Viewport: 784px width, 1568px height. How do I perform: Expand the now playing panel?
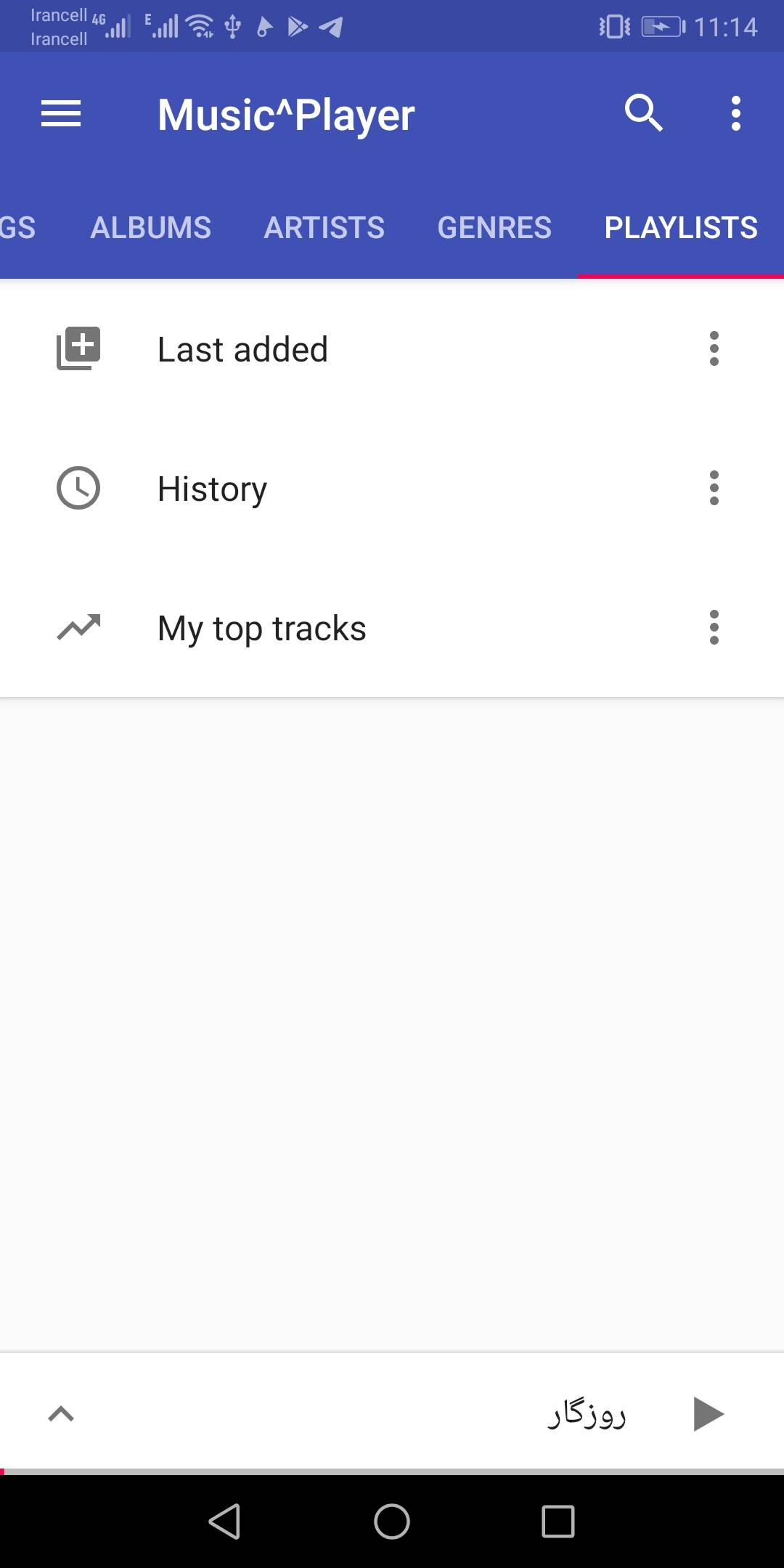(x=61, y=1414)
